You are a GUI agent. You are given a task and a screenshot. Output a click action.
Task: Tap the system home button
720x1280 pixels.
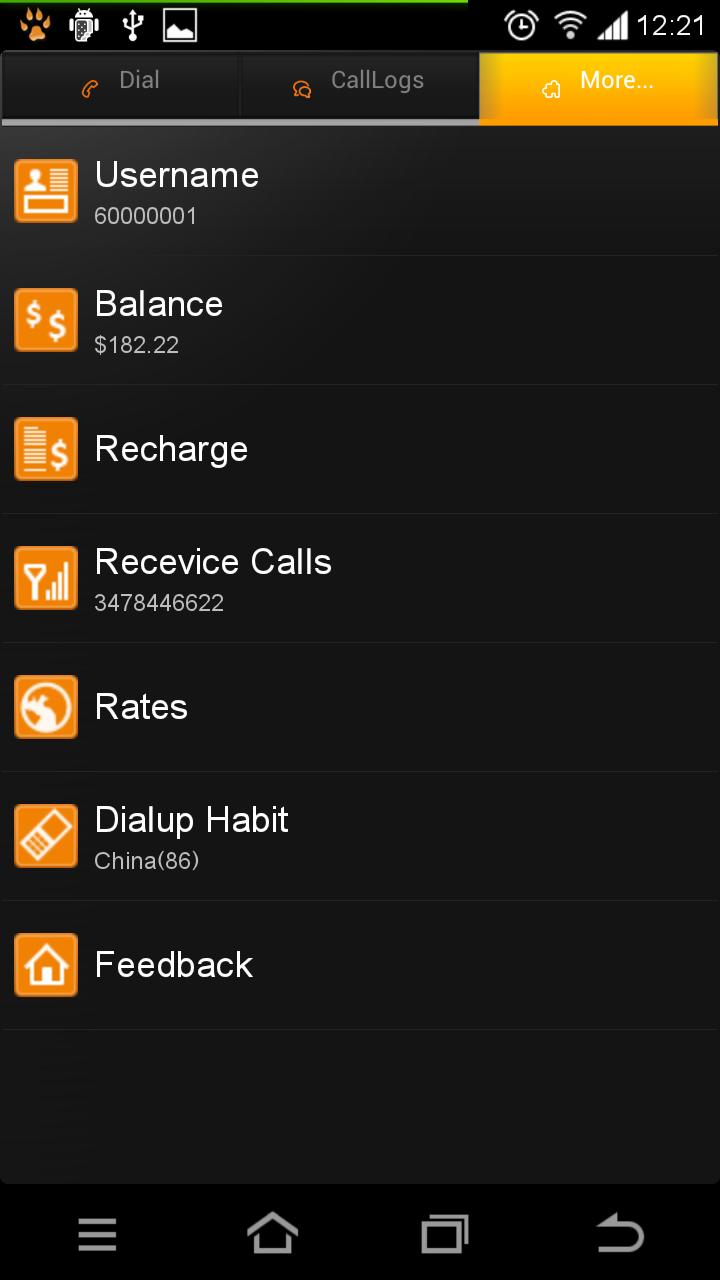(272, 1233)
